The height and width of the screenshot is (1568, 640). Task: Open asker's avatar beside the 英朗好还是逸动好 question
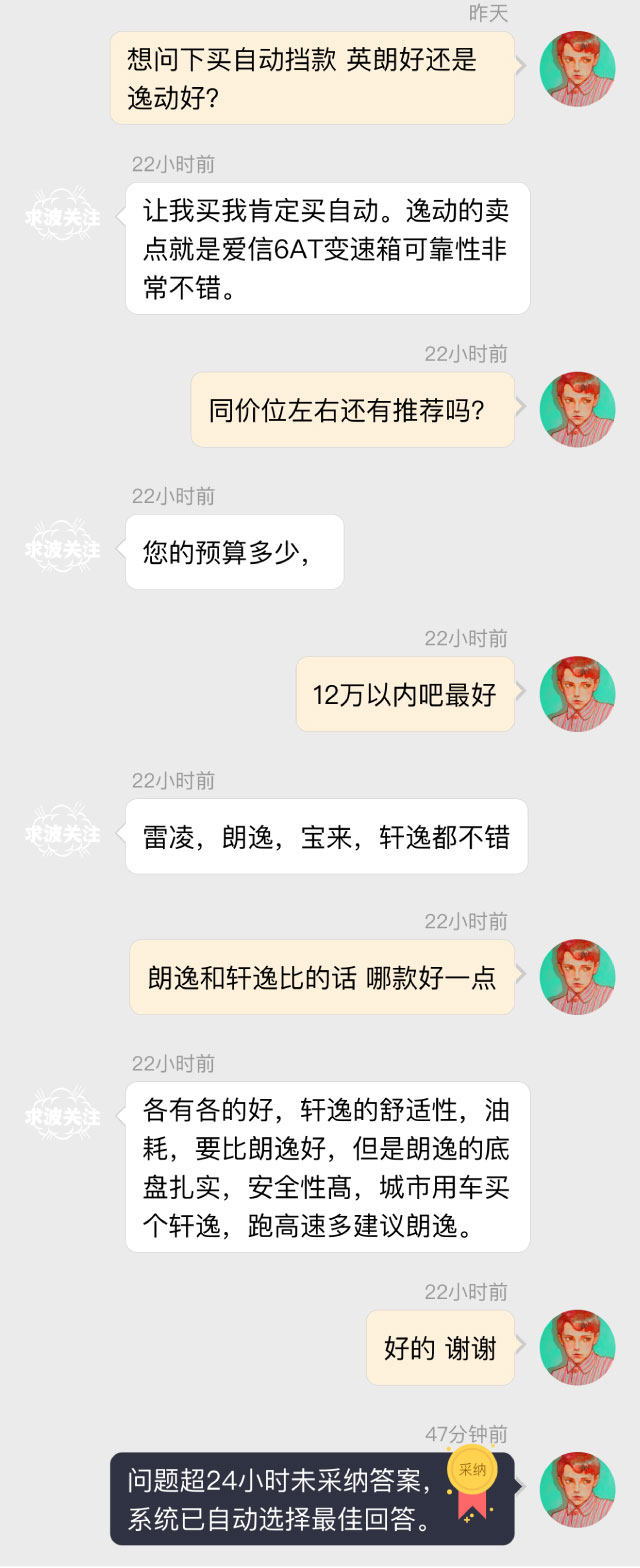click(577, 69)
